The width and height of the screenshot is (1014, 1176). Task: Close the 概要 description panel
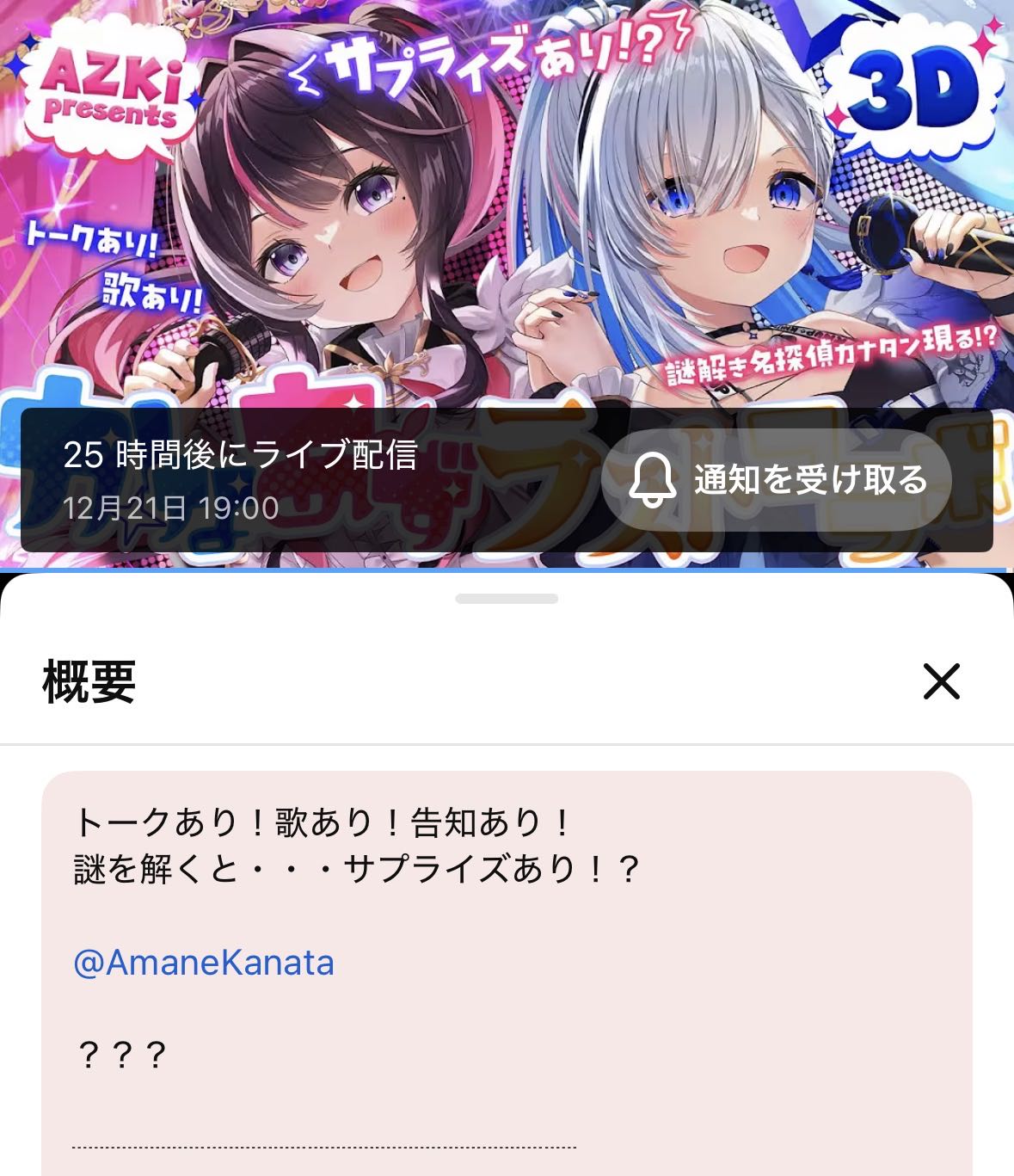(x=941, y=682)
